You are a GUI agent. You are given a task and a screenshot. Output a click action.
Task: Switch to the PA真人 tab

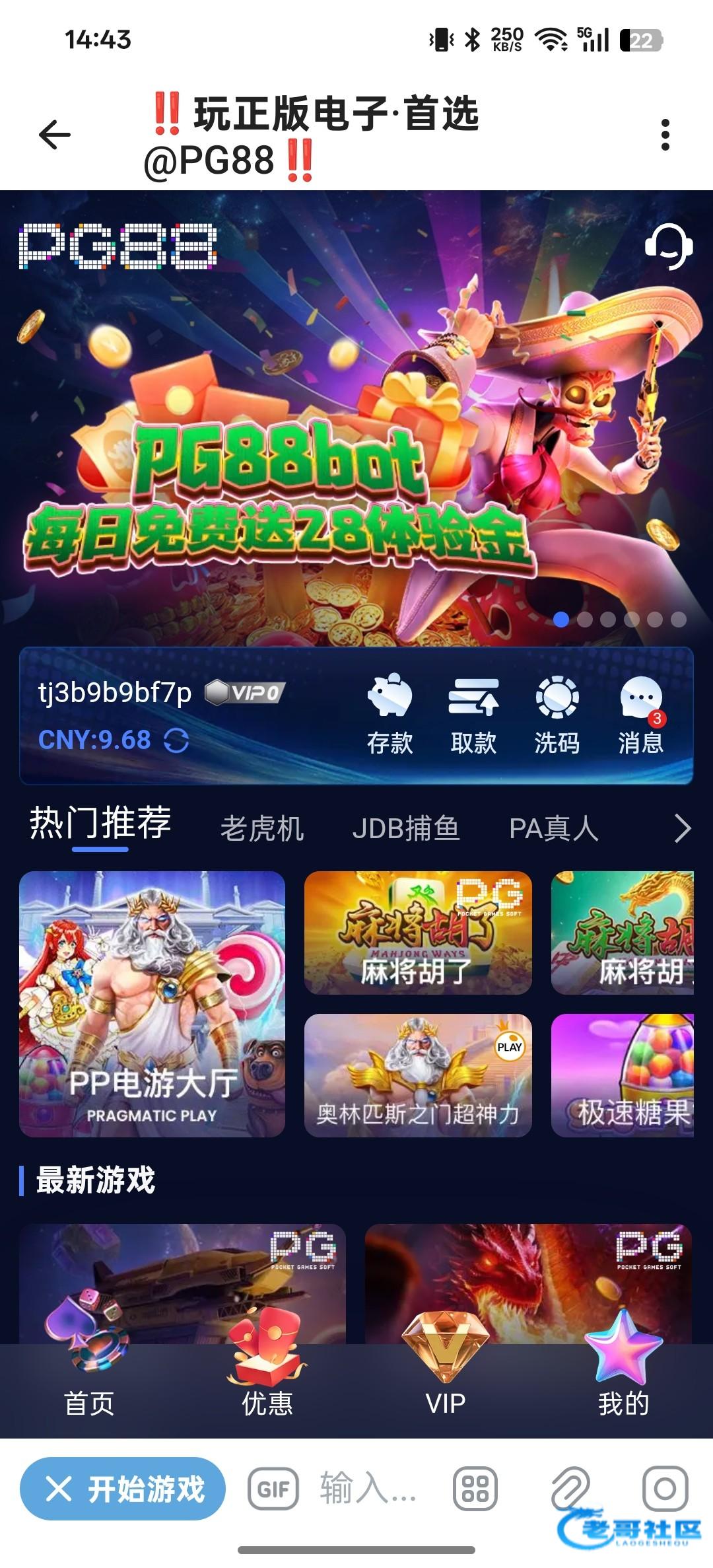coord(553,828)
